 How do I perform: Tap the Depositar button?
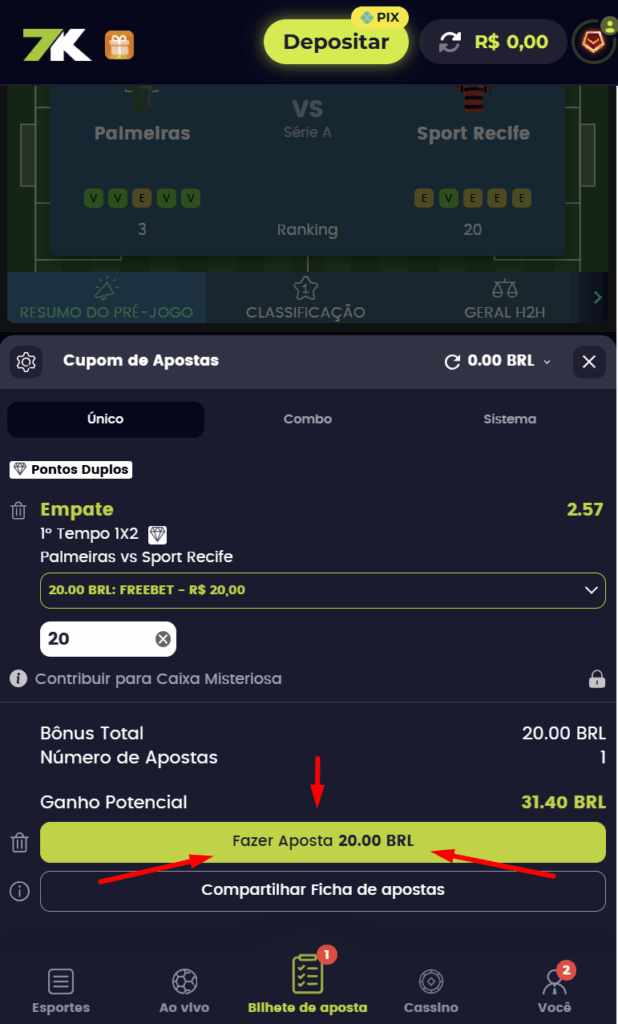[336, 43]
